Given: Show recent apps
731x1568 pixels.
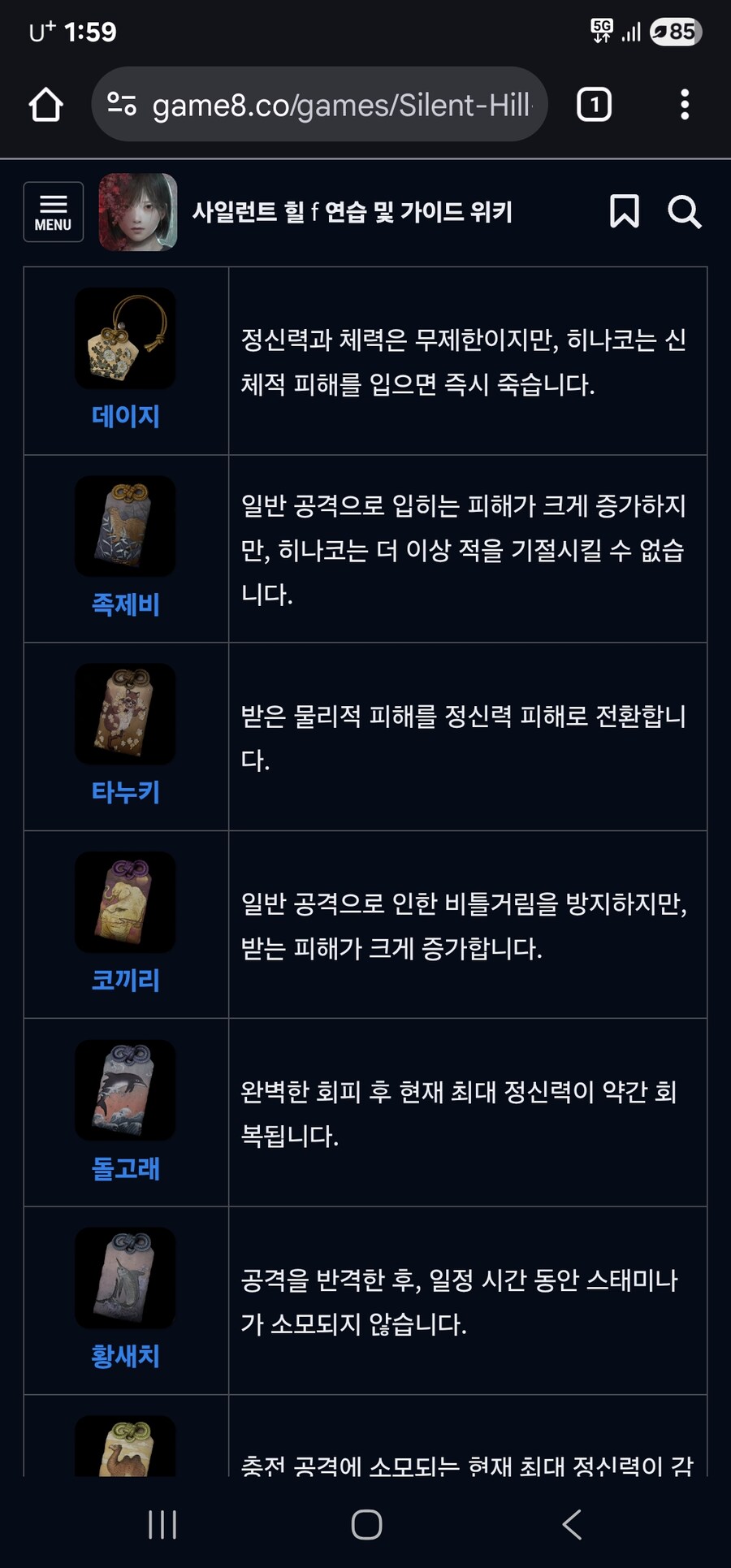Looking at the screenshot, I should tap(162, 1524).
